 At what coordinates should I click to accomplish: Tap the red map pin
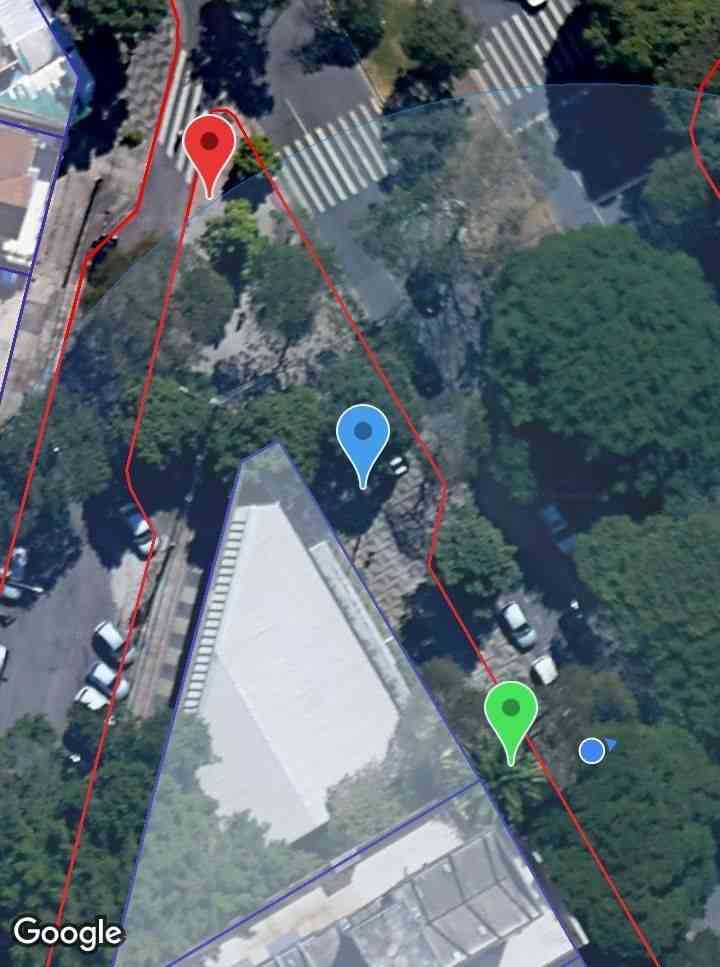209,147
